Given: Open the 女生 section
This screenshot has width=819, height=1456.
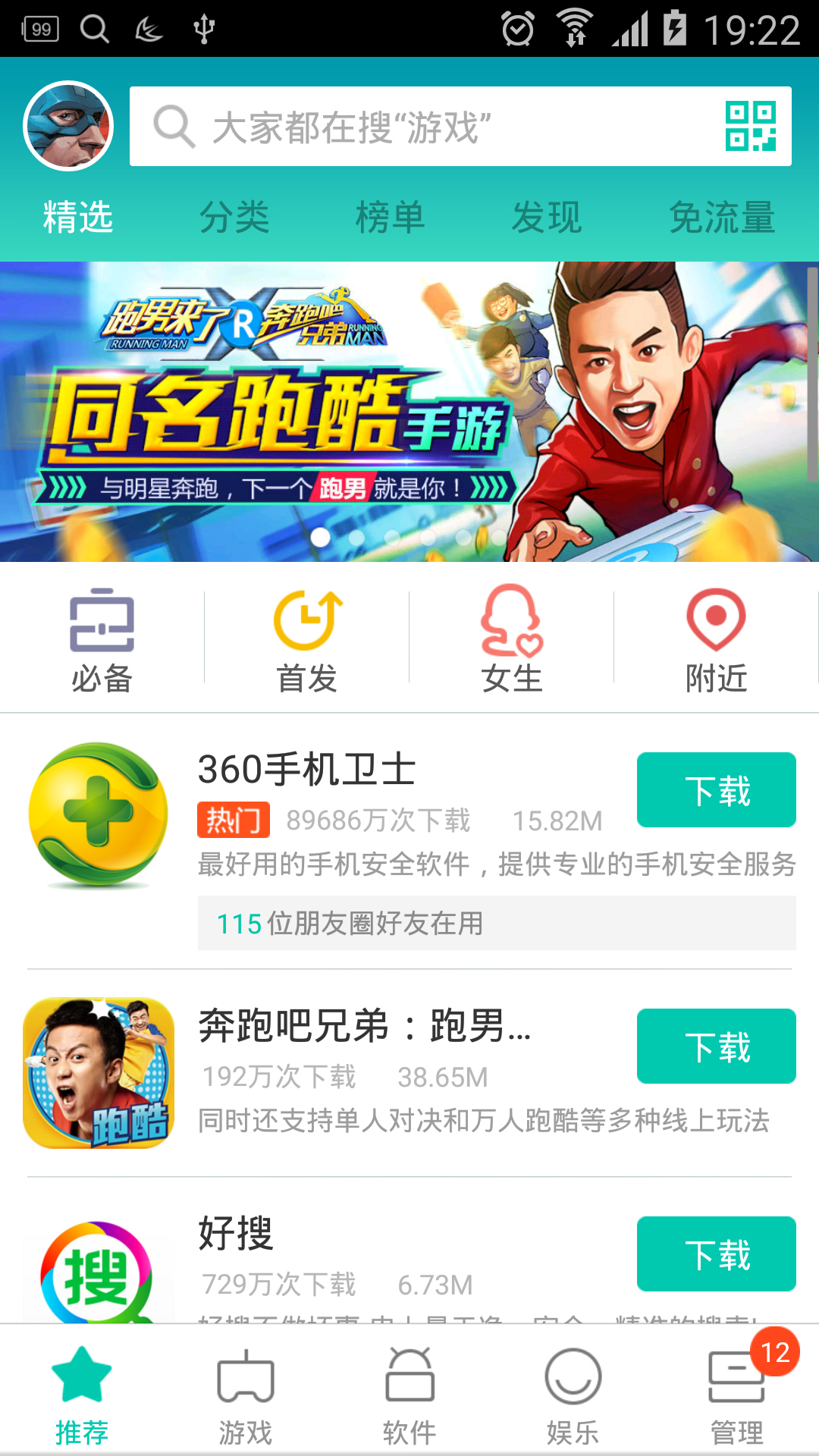Looking at the screenshot, I should (x=512, y=641).
